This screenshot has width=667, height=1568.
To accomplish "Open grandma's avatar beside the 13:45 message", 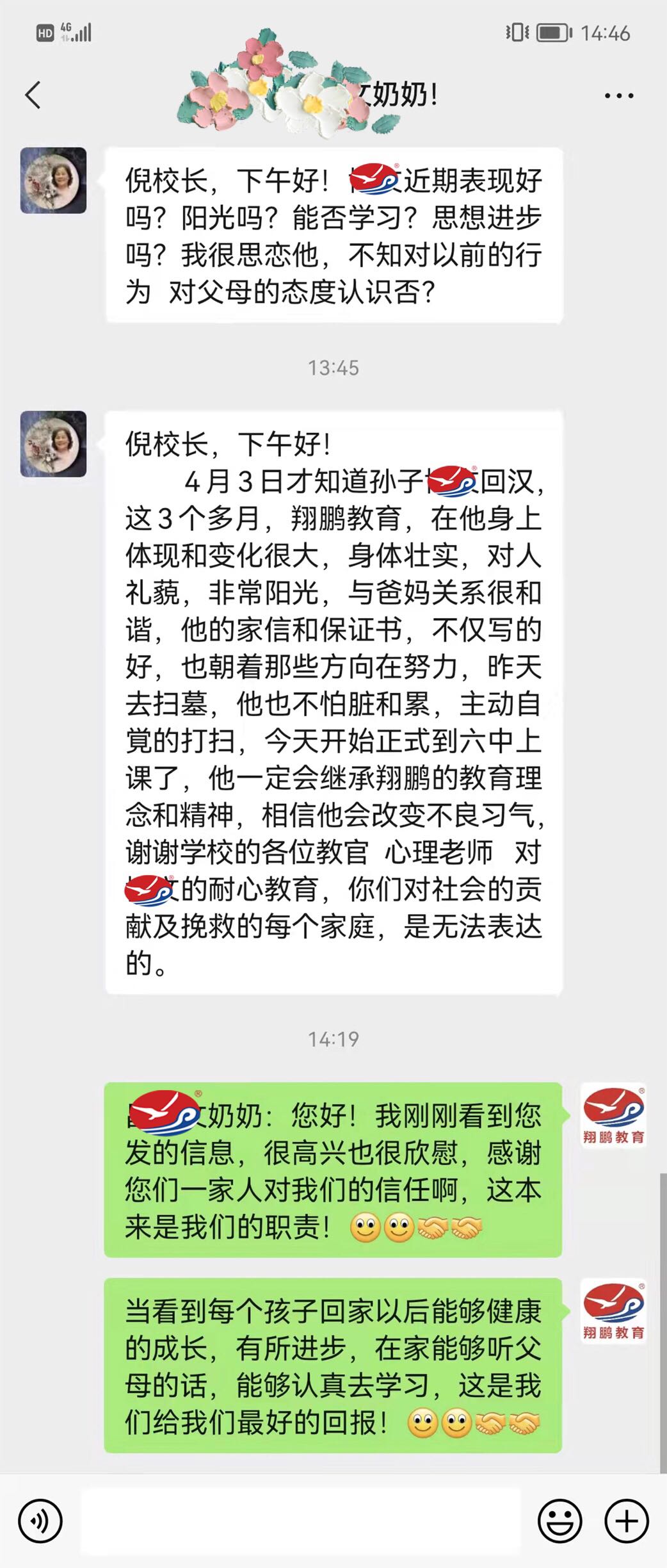I will pyautogui.click(x=53, y=443).
